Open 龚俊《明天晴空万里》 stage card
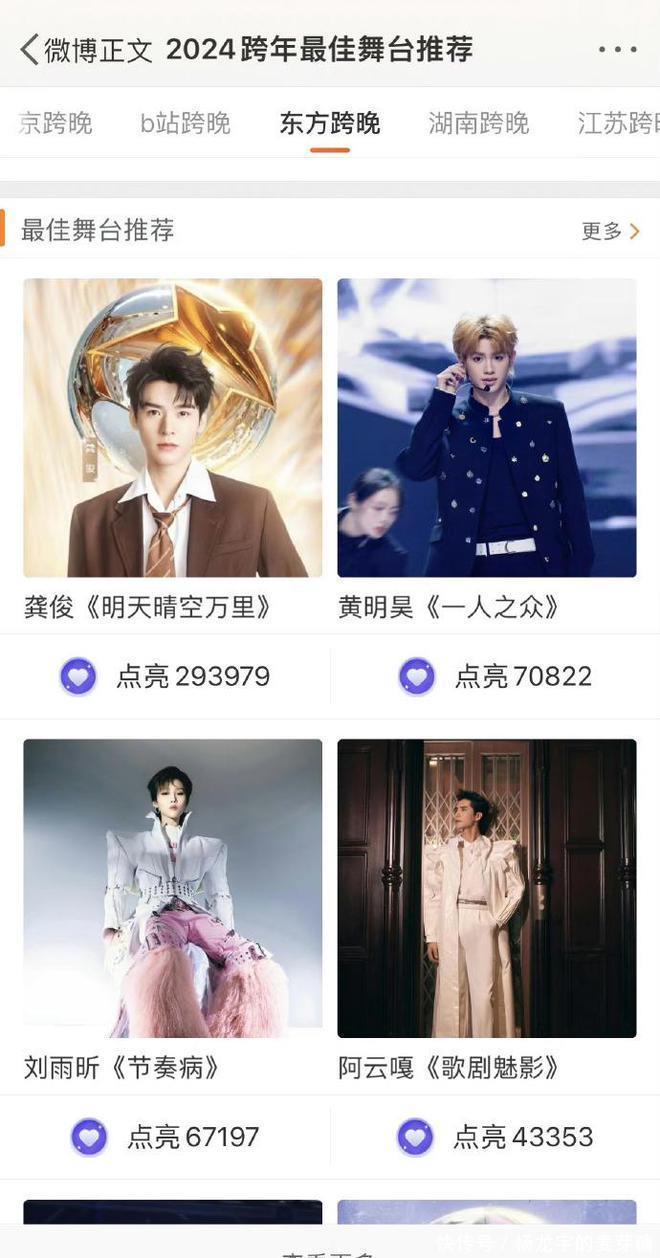660x1258 pixels. coord(173,428)
